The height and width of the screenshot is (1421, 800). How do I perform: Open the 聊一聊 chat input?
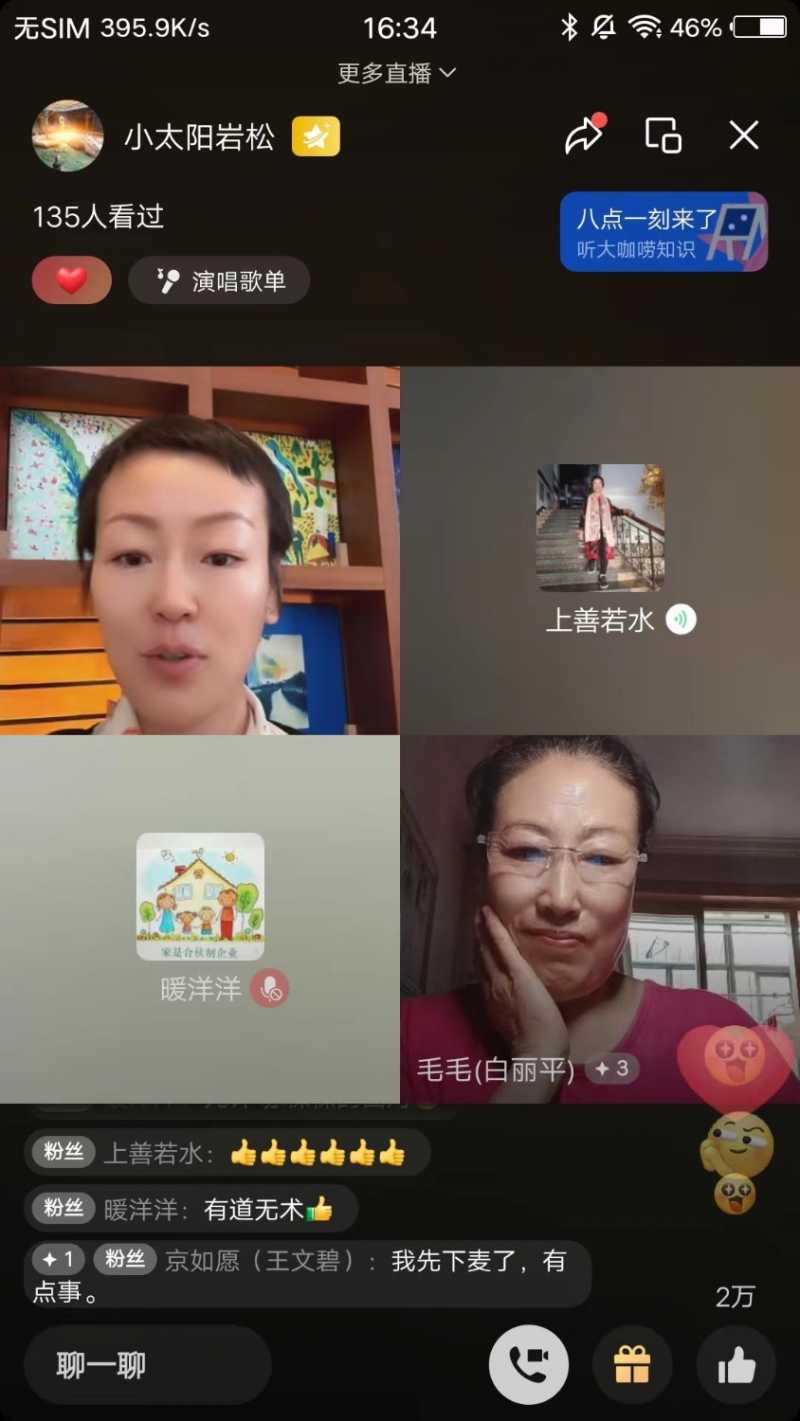[x=147, y=1365]
